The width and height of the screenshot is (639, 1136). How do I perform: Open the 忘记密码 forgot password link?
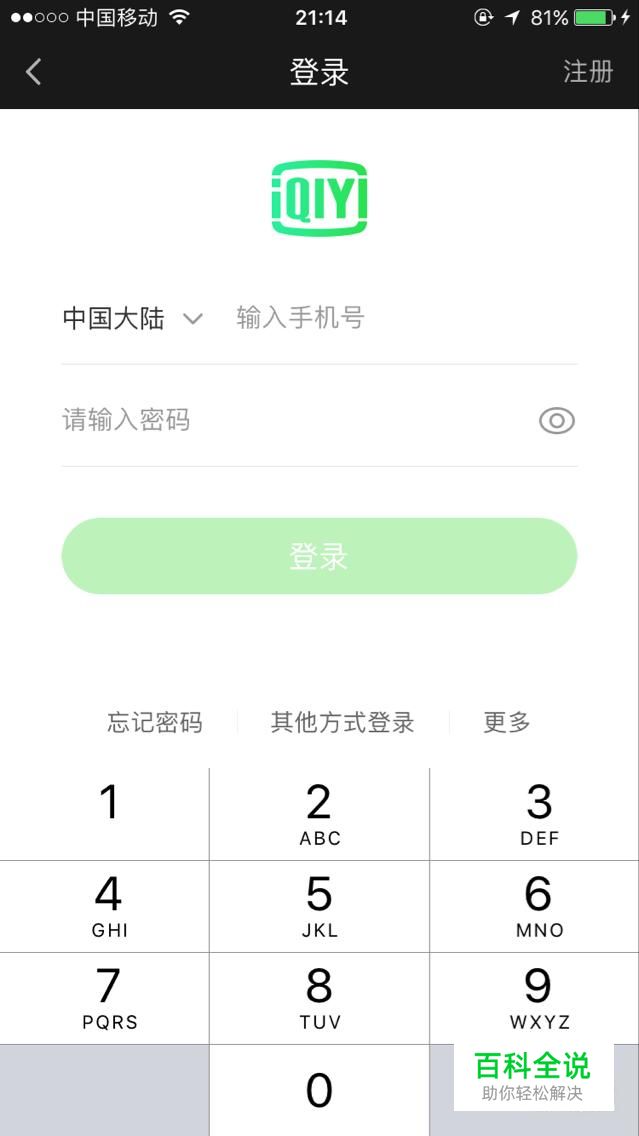[155, 722]
